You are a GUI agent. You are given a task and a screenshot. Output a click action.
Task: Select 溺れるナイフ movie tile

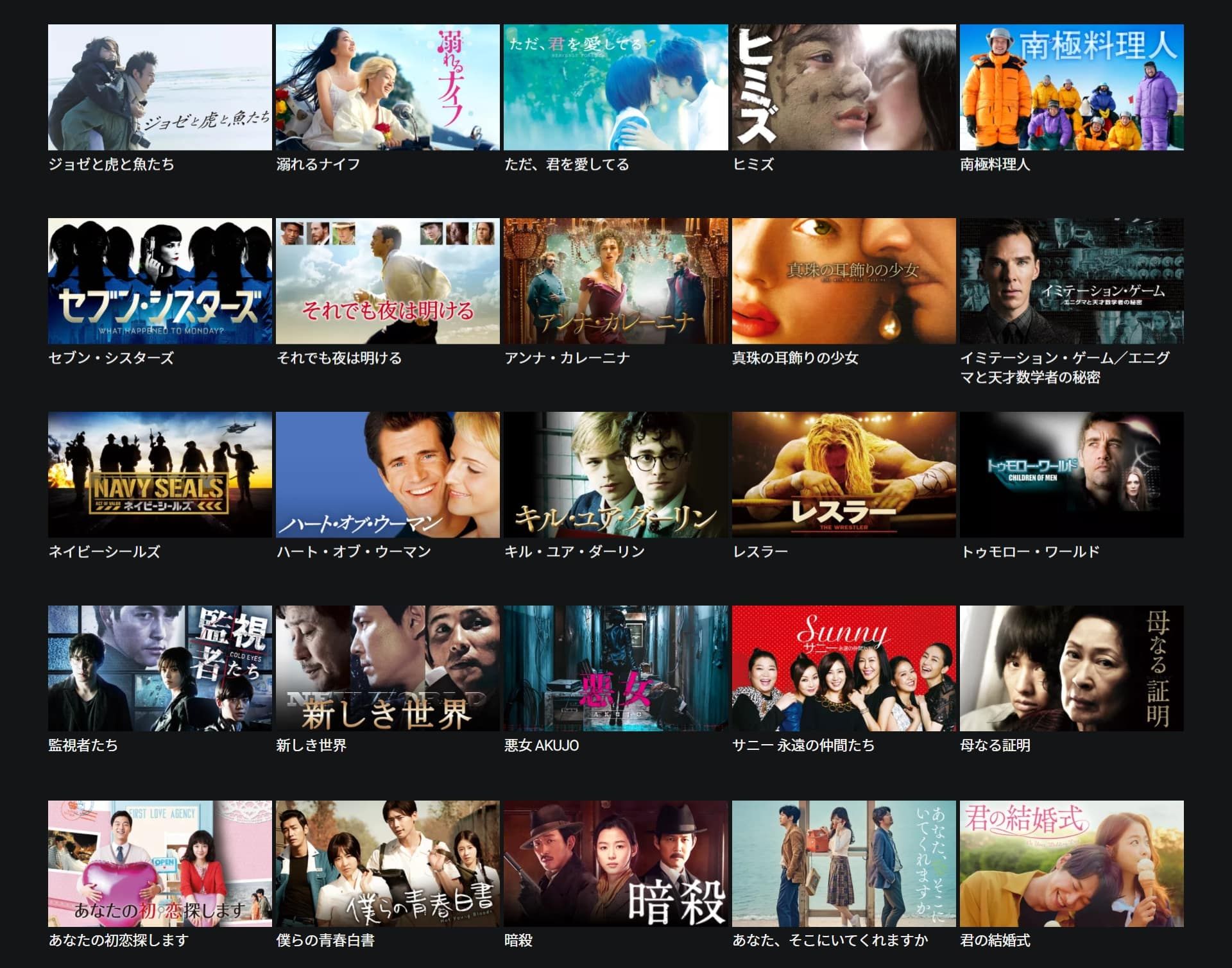point(388,87)
